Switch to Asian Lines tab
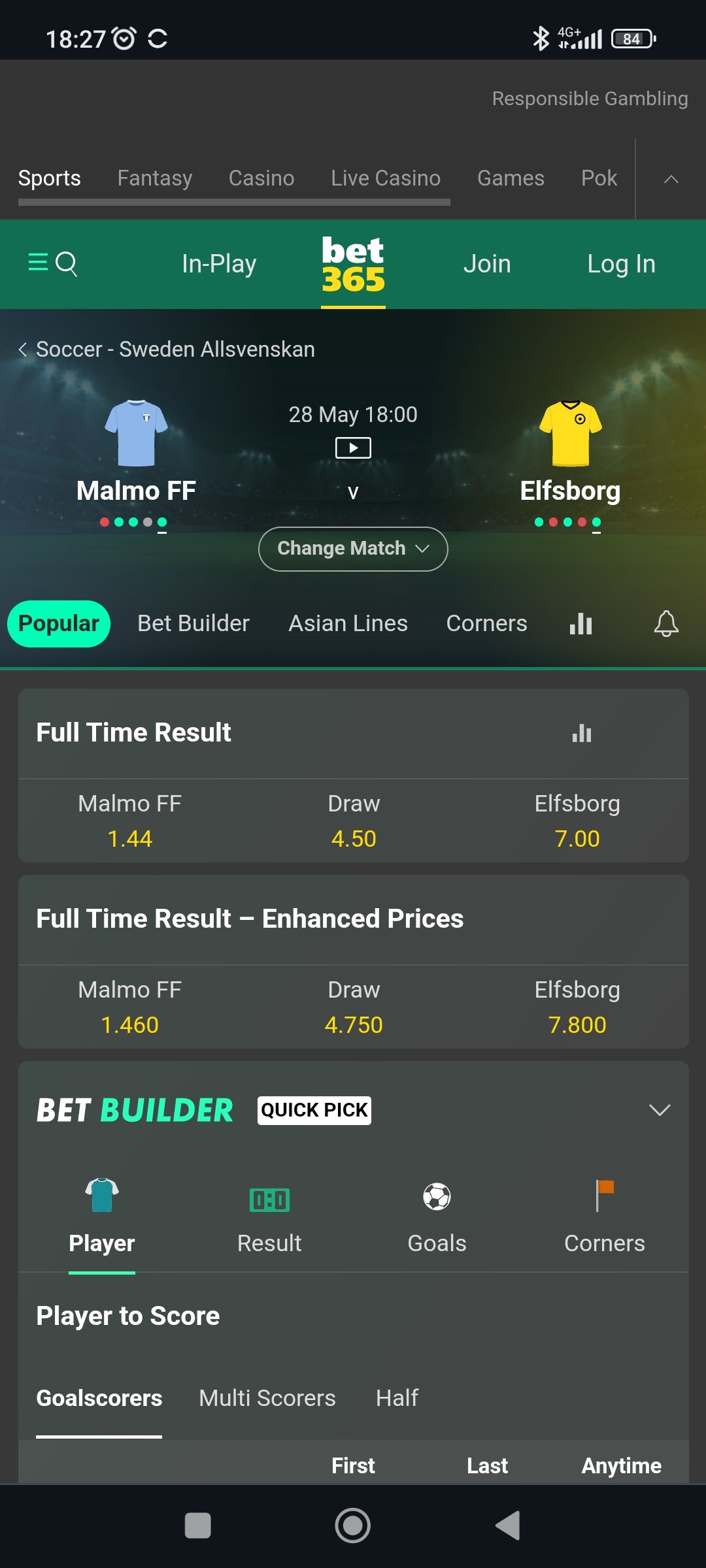The width and height of the screenshot is (706, 1568). tap(348, 623)
